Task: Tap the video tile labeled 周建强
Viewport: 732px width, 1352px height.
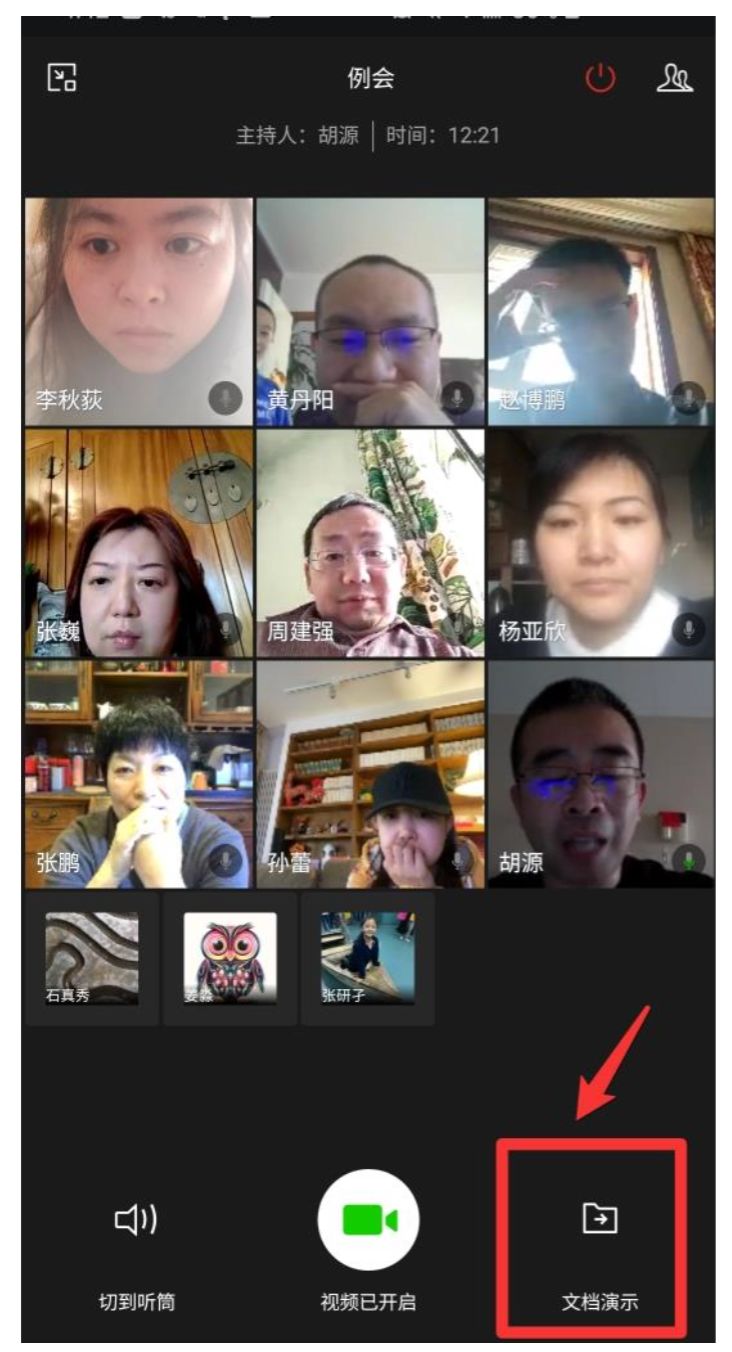Action: point(369,543)
